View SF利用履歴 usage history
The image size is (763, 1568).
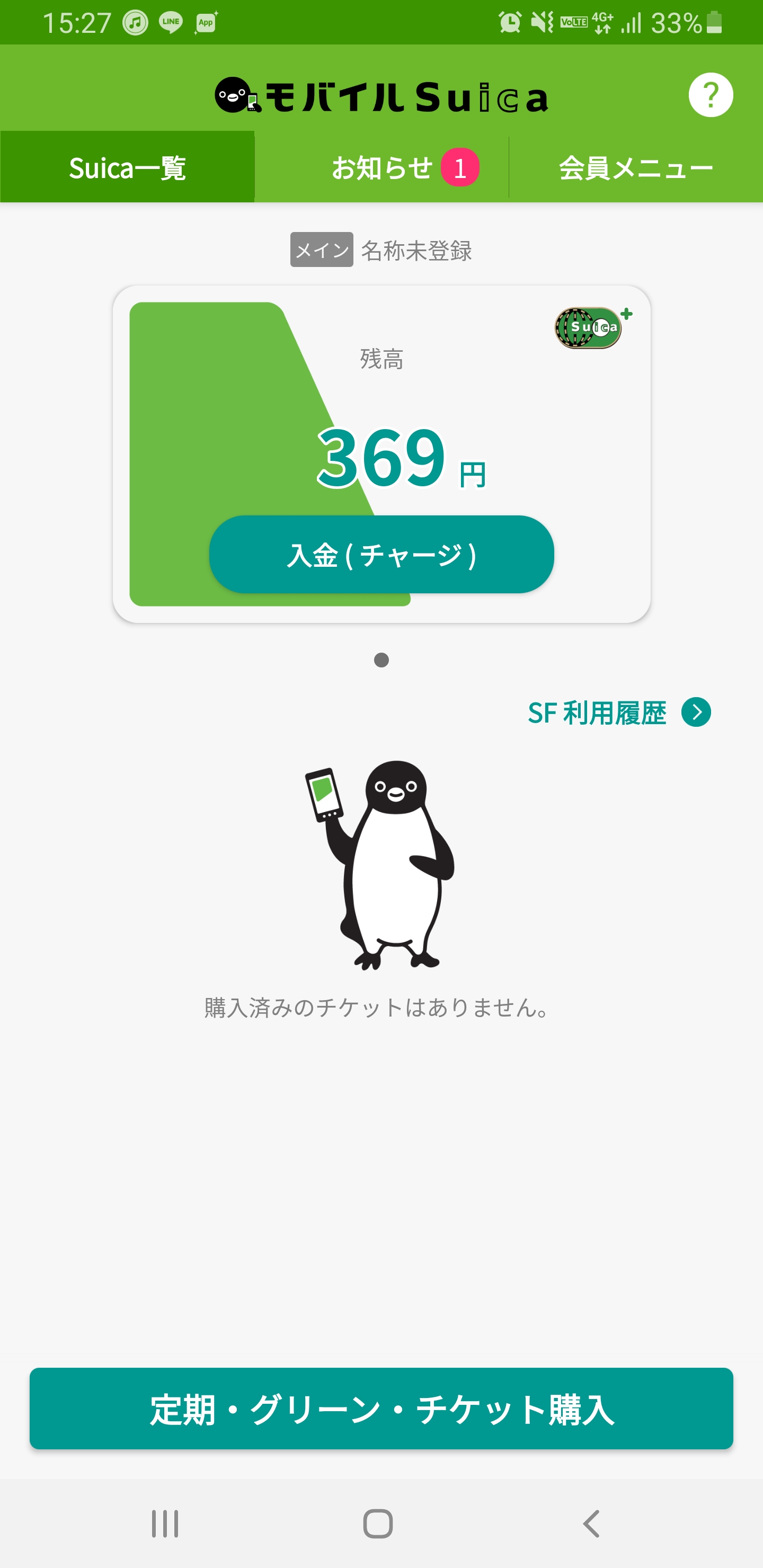coord(619,712)
